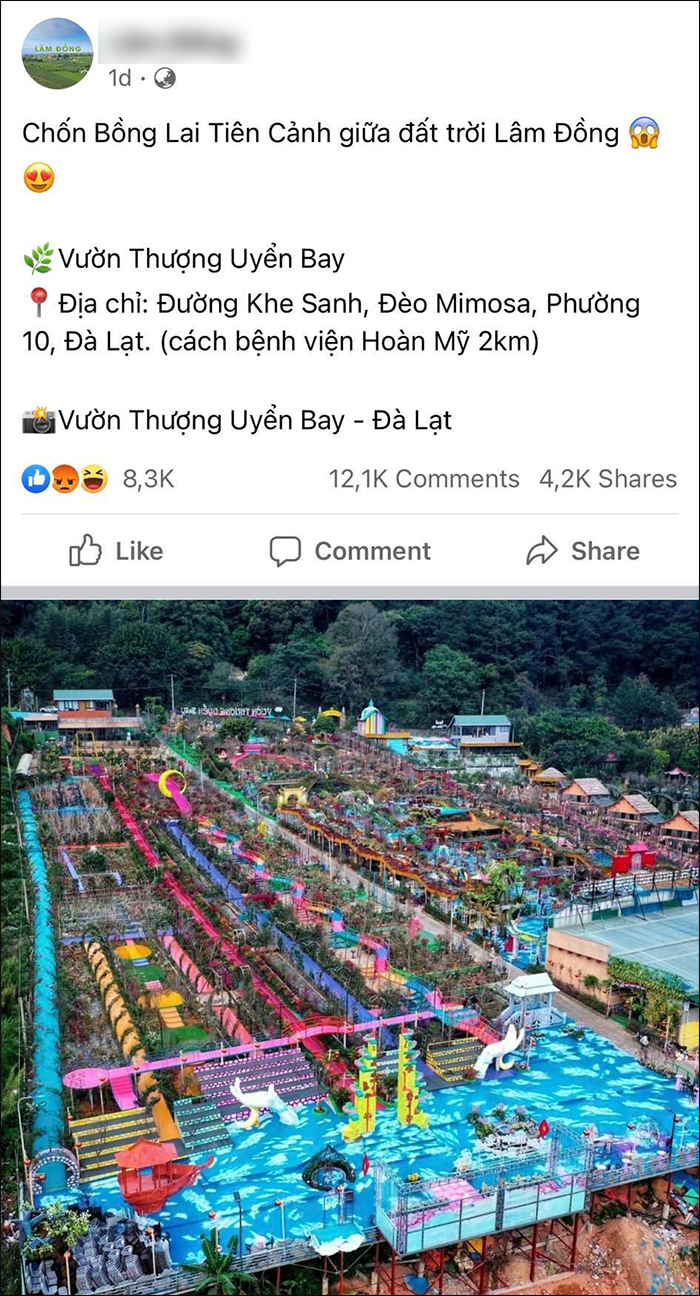This screenshot has height=1296, width=700.
Task: Open the aerial garden photo
Action: [x=350, y=945]
